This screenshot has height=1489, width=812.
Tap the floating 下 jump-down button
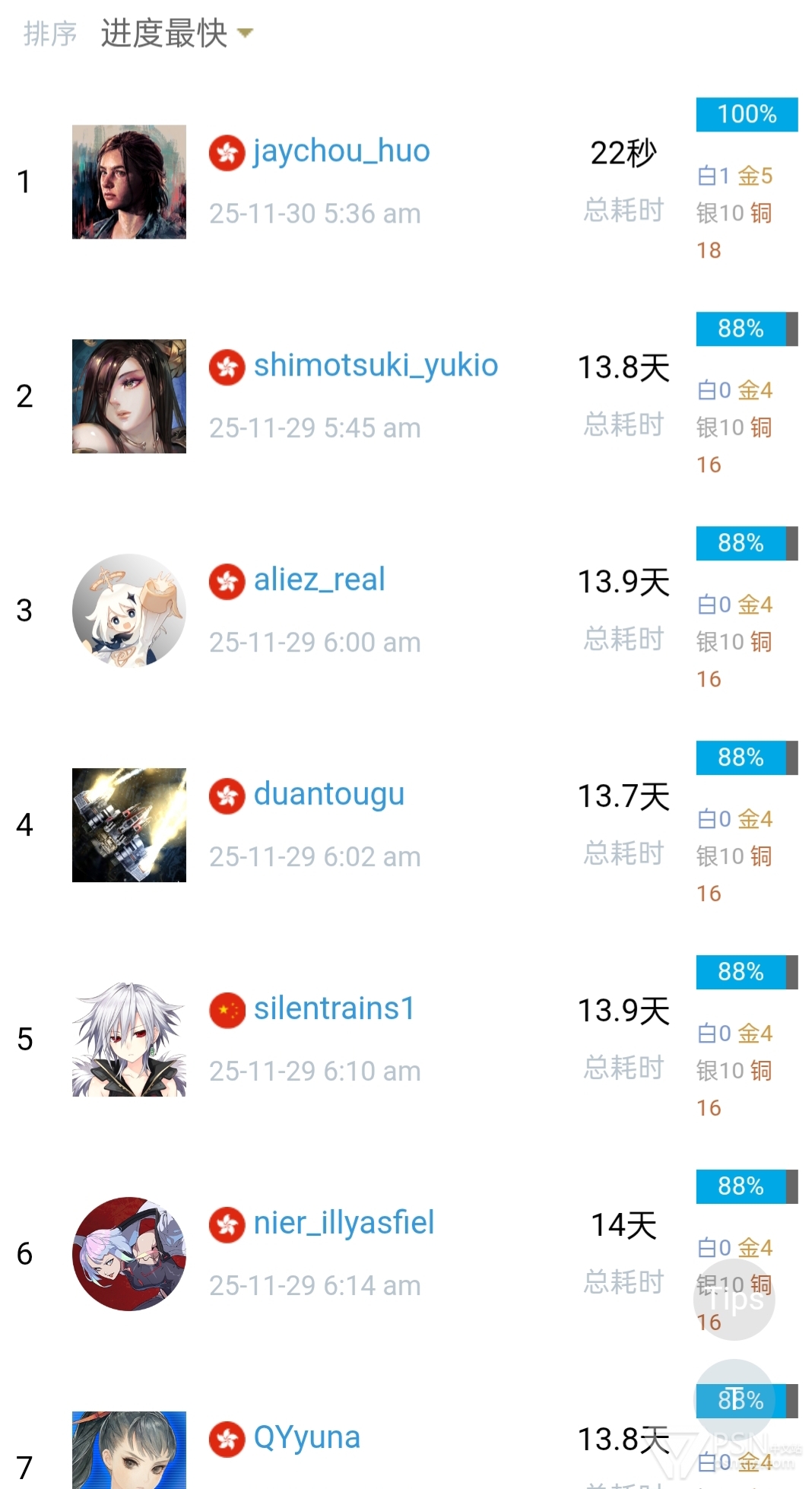point(734,1399)
